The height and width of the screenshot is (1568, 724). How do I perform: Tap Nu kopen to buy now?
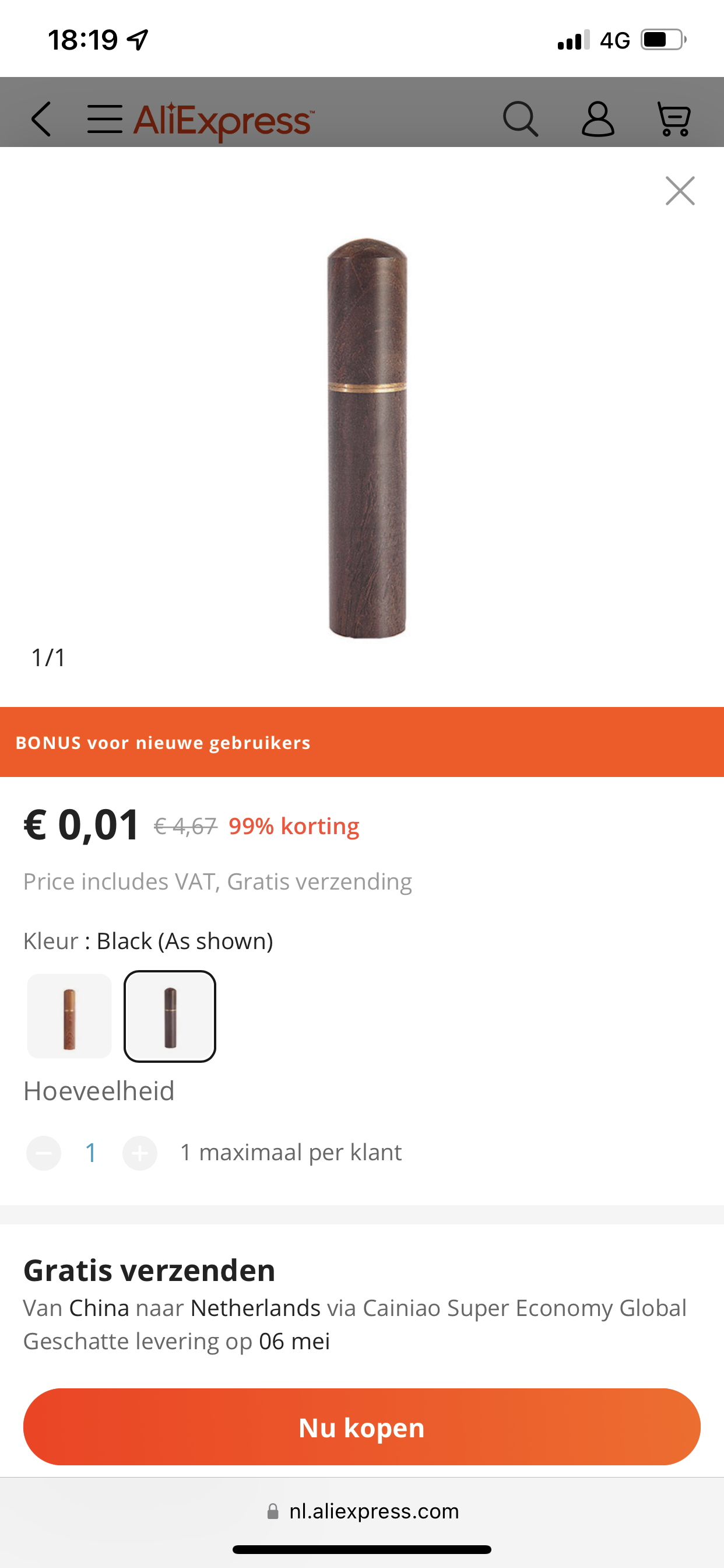[361, 1427]
